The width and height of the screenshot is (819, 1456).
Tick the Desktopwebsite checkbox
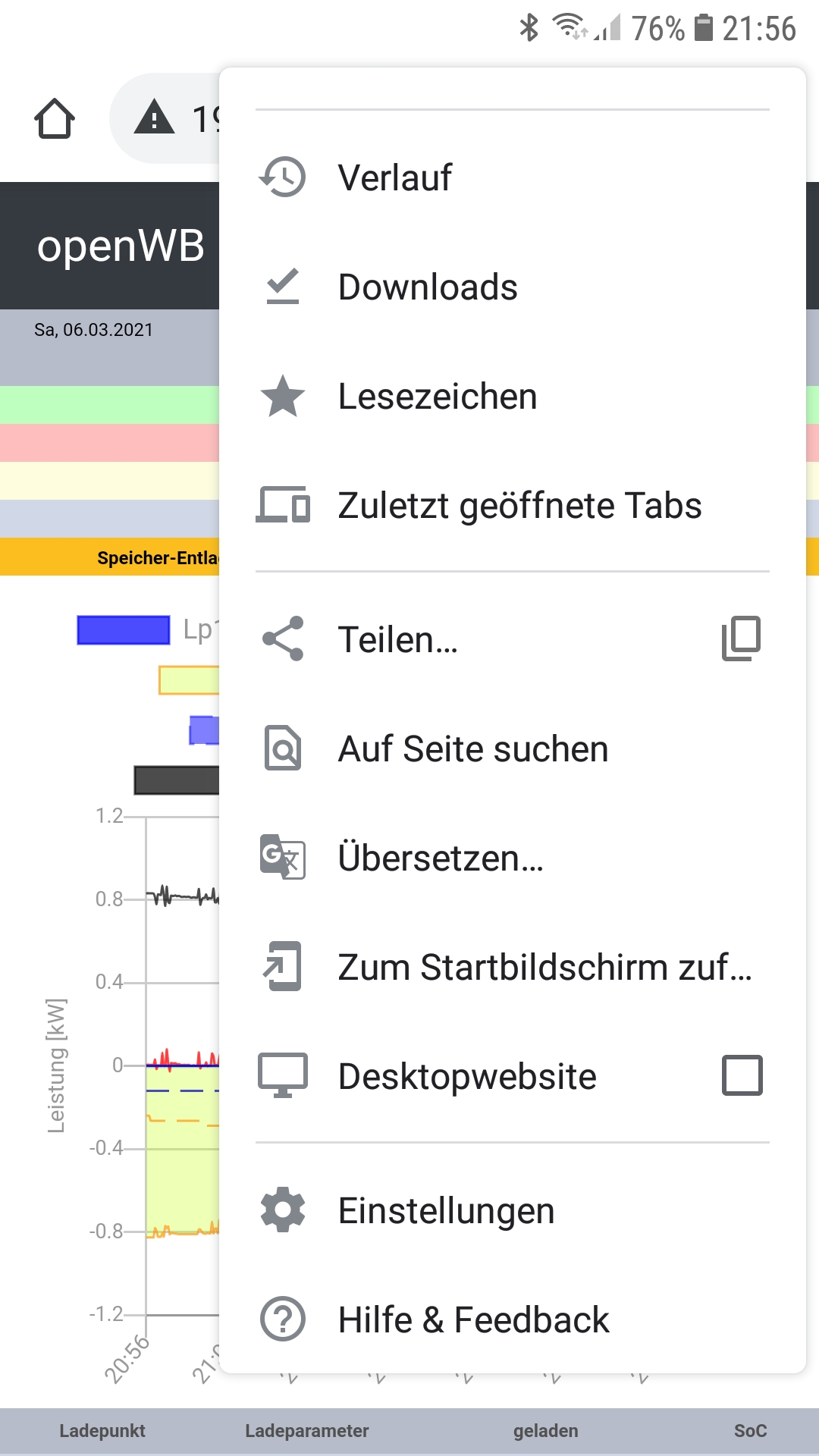pos(742,1075)
